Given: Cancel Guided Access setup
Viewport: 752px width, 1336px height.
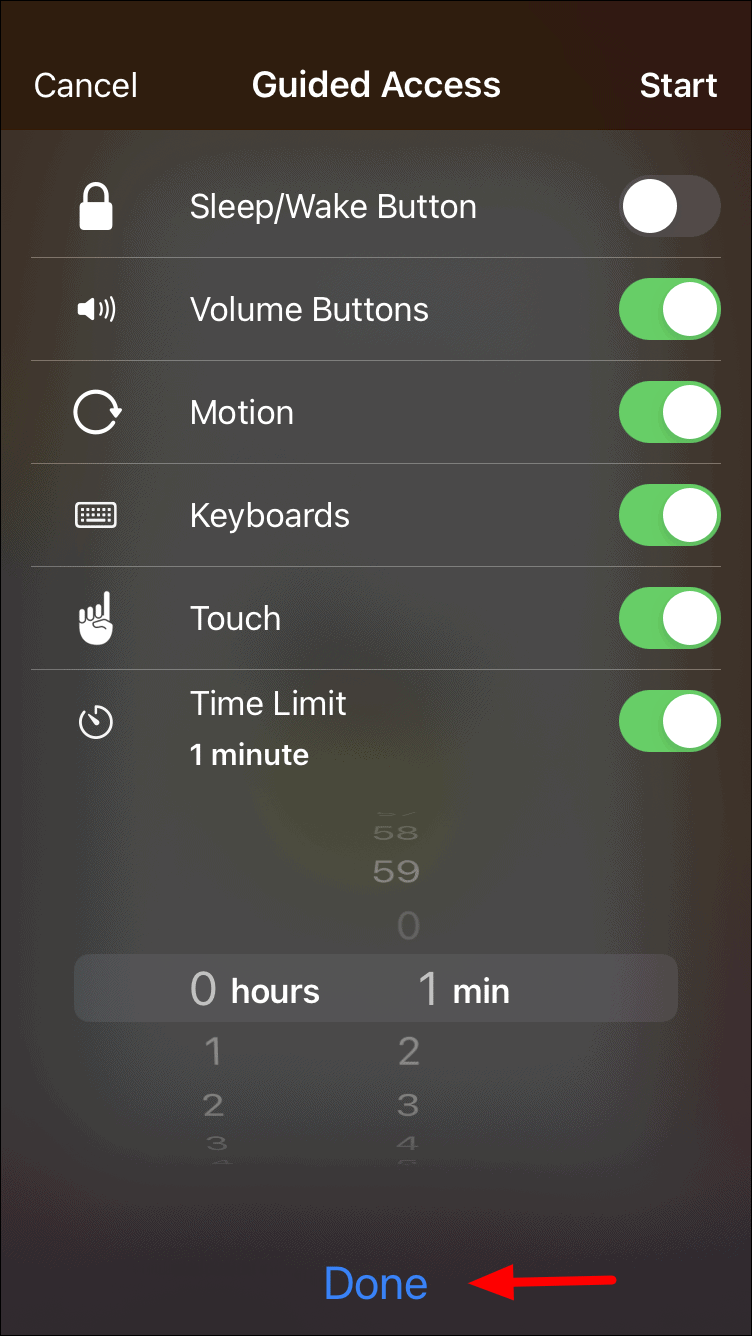Looking at the screenshot, I should [x=85, y=86].
